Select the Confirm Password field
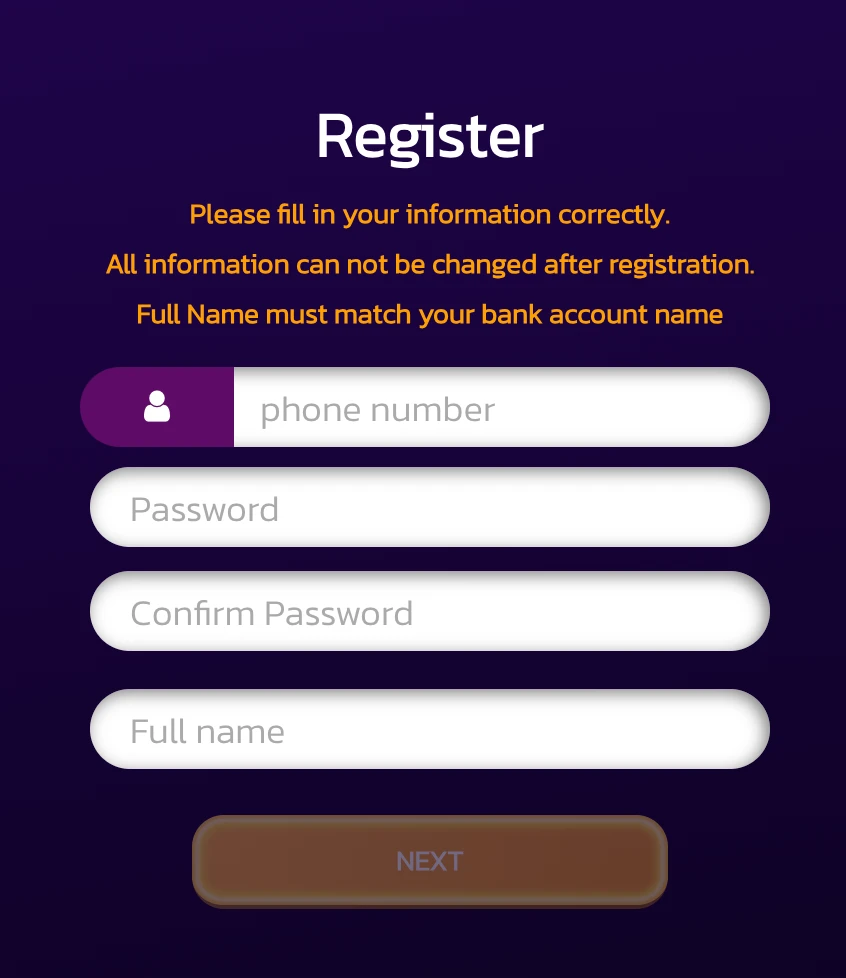The width and height of the screenshot is (846, 978). pos(430,612)
